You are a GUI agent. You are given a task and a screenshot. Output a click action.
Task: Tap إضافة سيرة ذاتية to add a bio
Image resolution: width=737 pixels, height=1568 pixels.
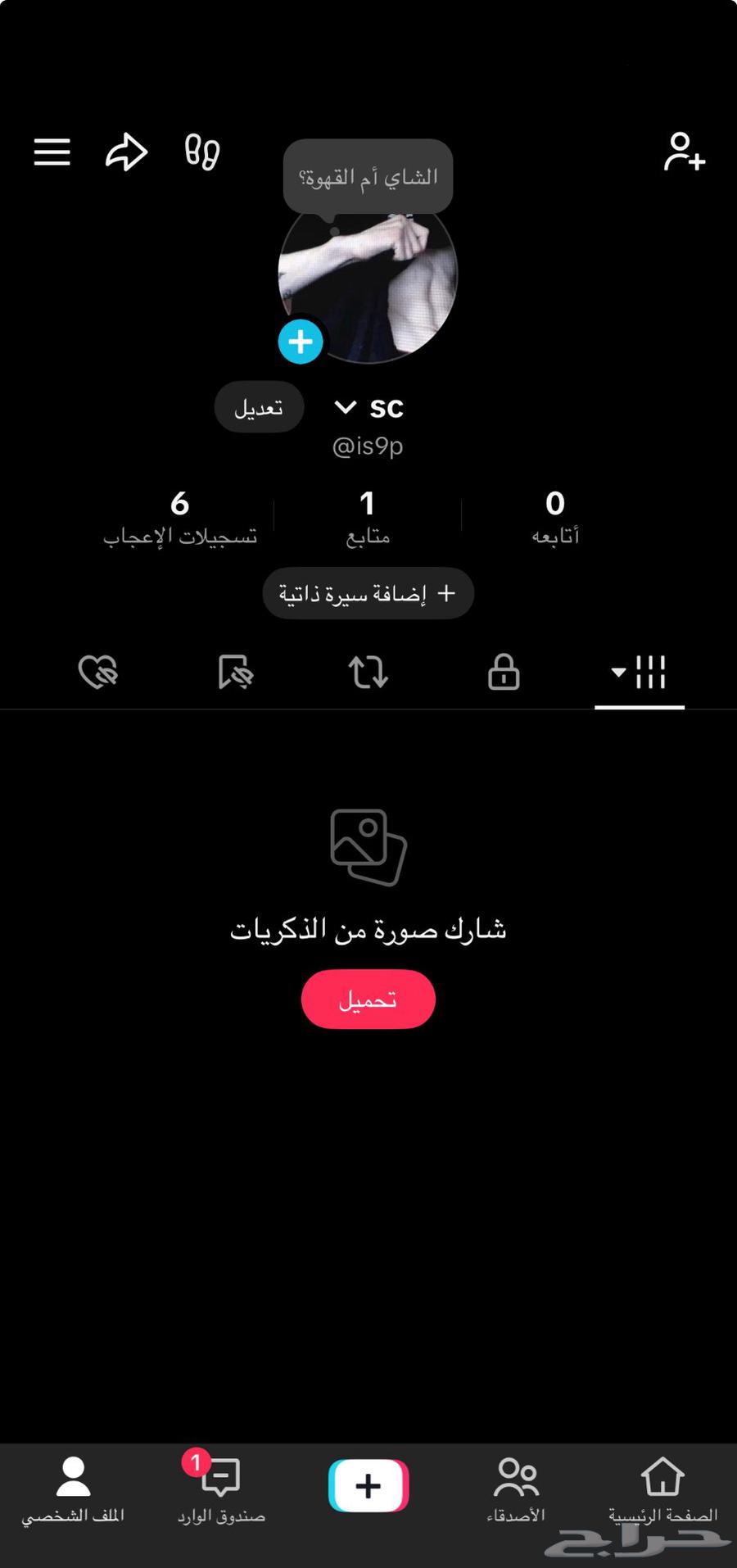tap(368, 593)
